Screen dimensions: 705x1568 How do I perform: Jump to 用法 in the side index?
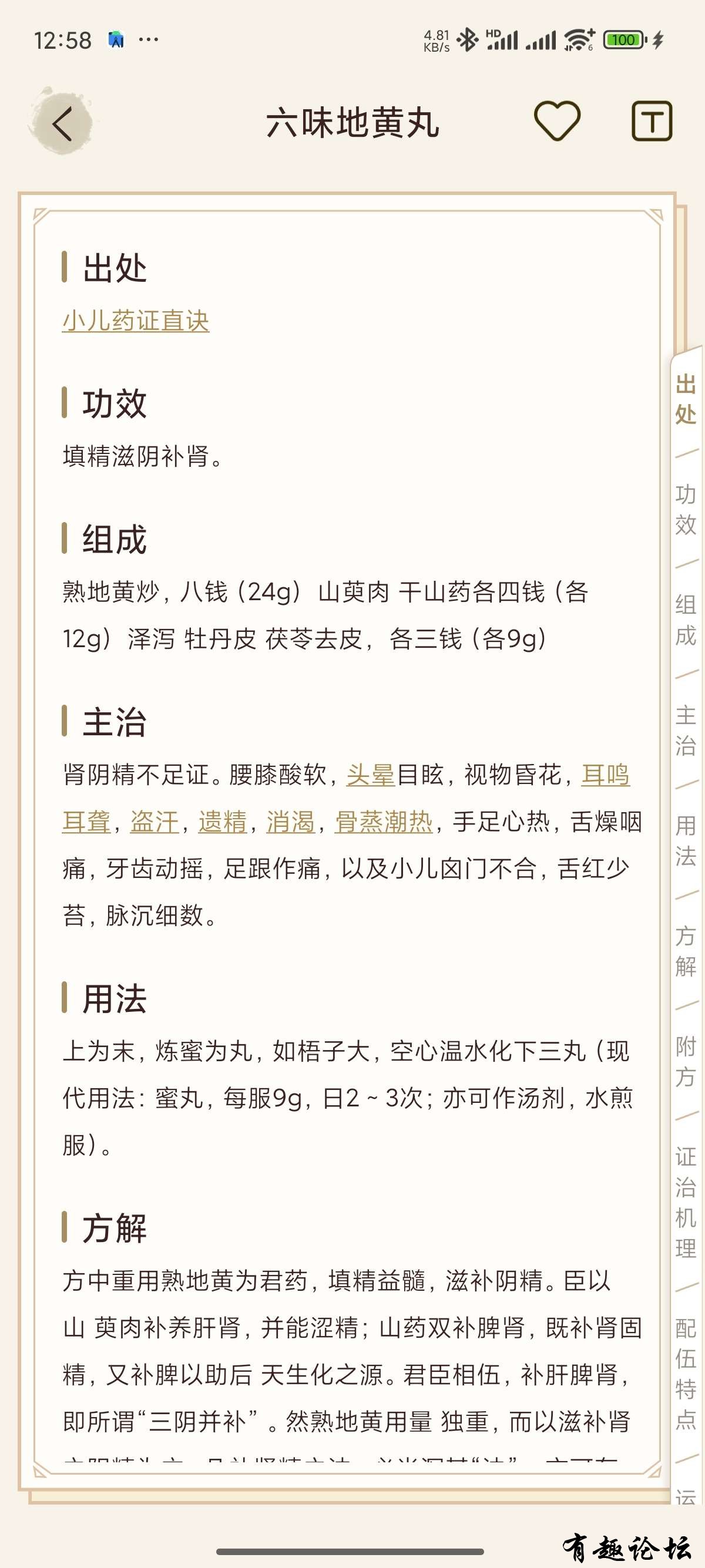tap(686, 840)
